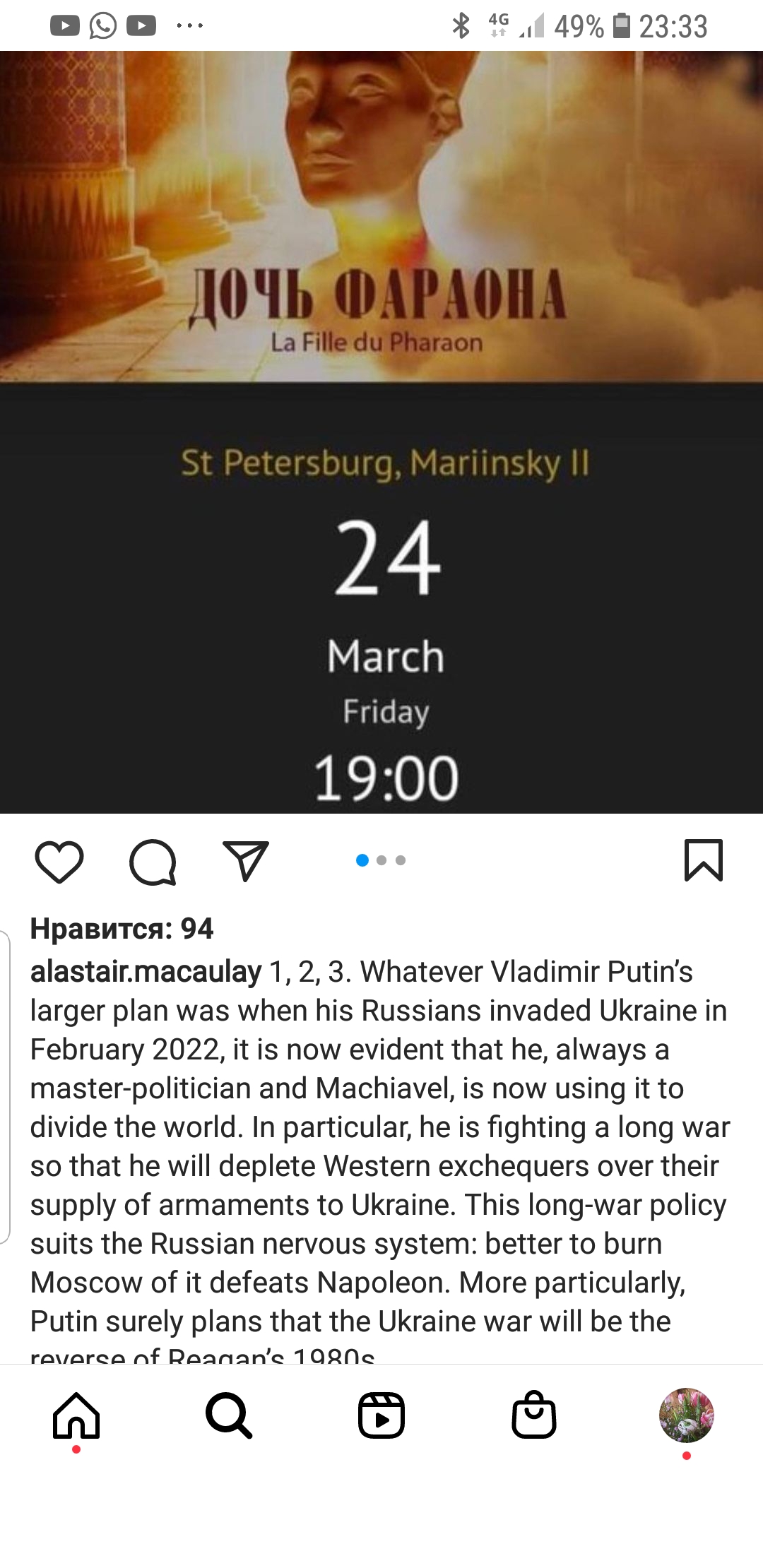
Task: View the list of 94 likes
Action: coord(122,929)
